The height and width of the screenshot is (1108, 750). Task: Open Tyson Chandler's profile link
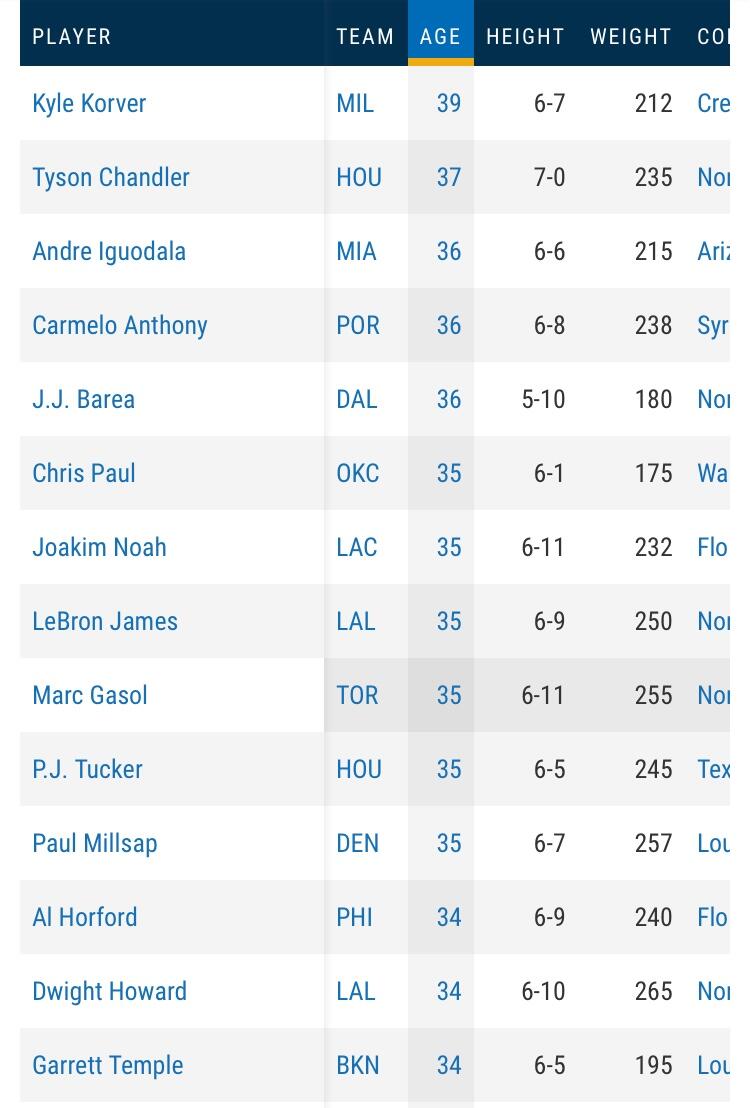pyautogui.click(x=111, y=177)
